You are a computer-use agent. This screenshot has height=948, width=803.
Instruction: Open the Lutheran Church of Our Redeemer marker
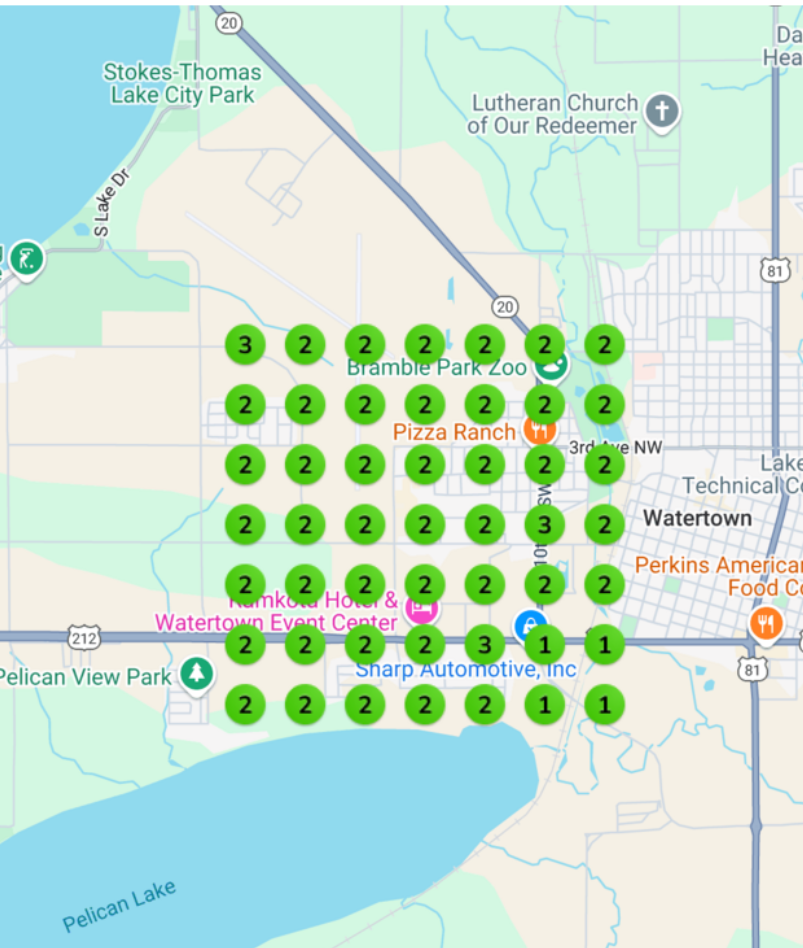(x=661, y=111)
